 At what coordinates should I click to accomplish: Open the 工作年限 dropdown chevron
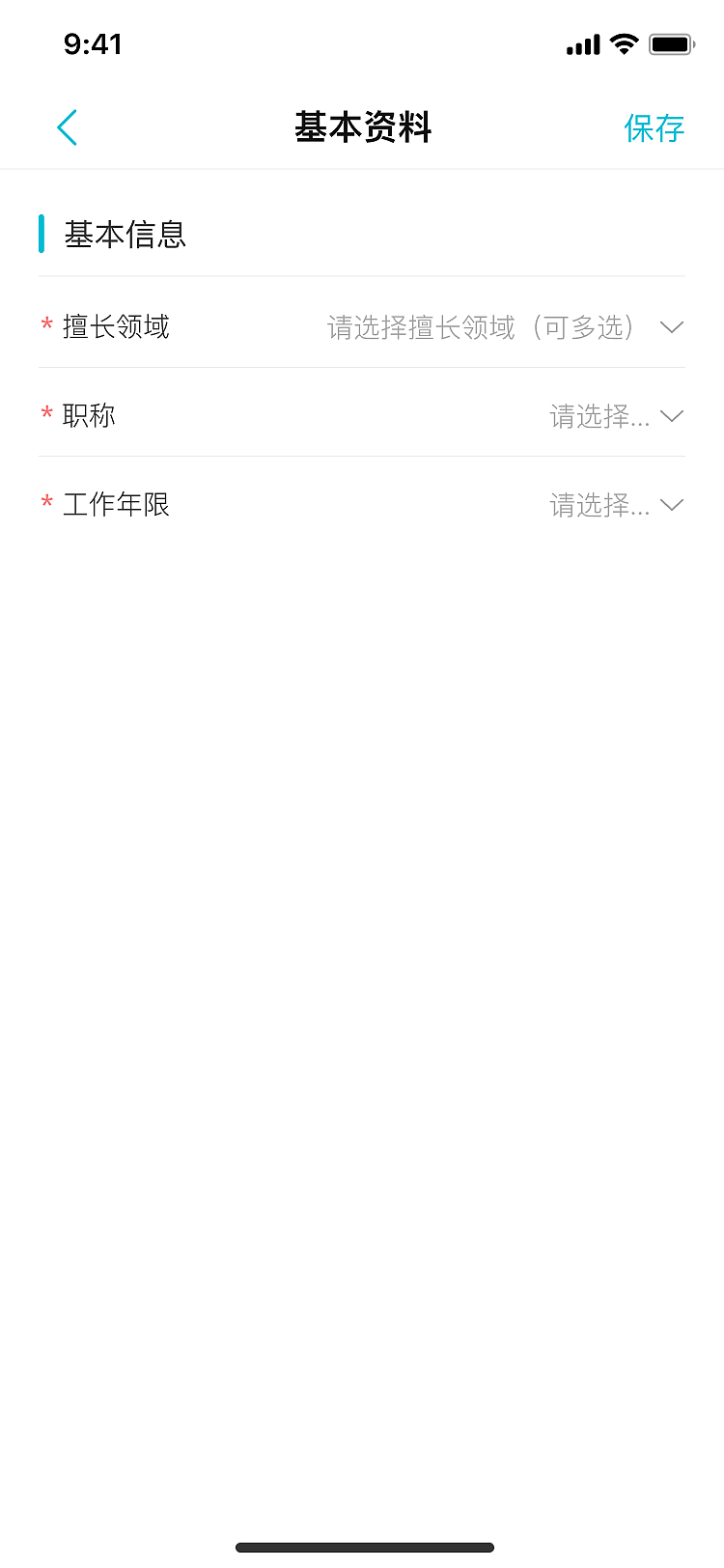coord(671,505)
